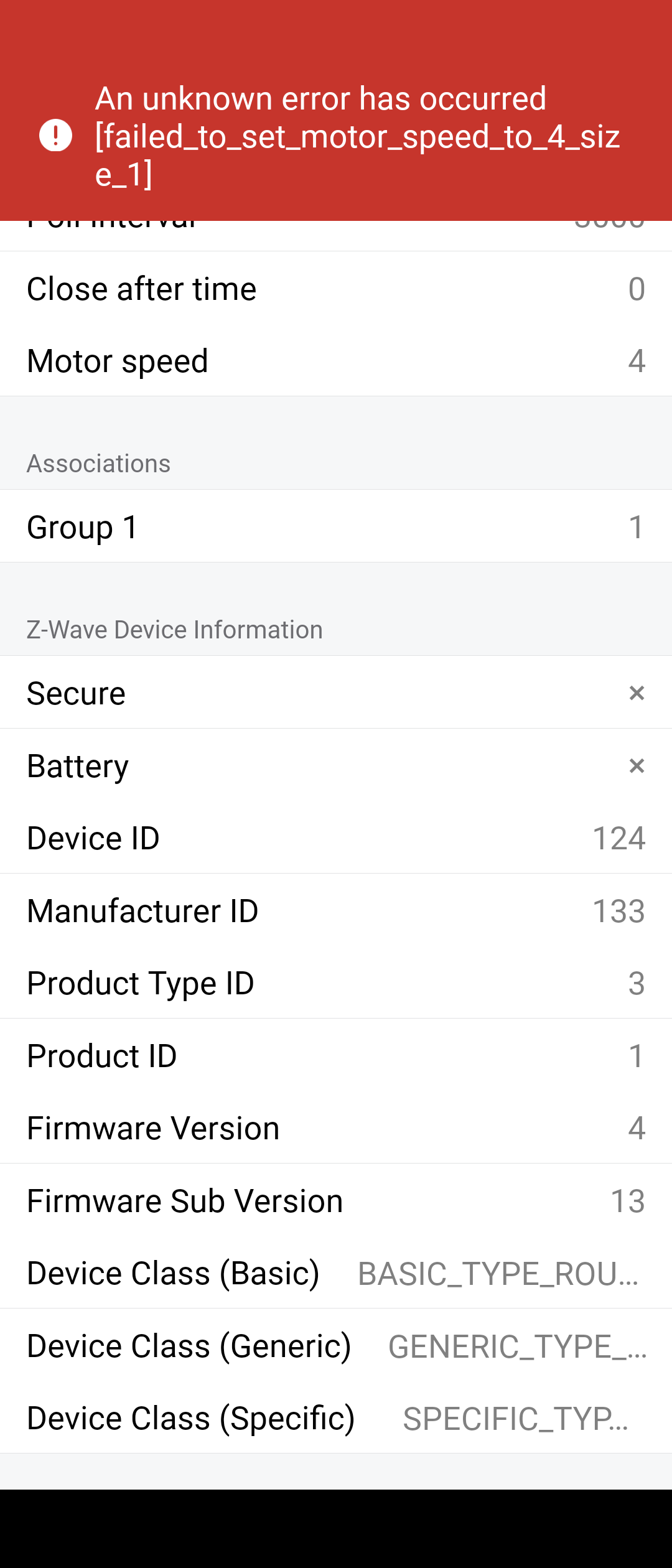Viewport: 672px width, 1568px height.
Task: Edit the Close after time setting
Action: (336, 289)
